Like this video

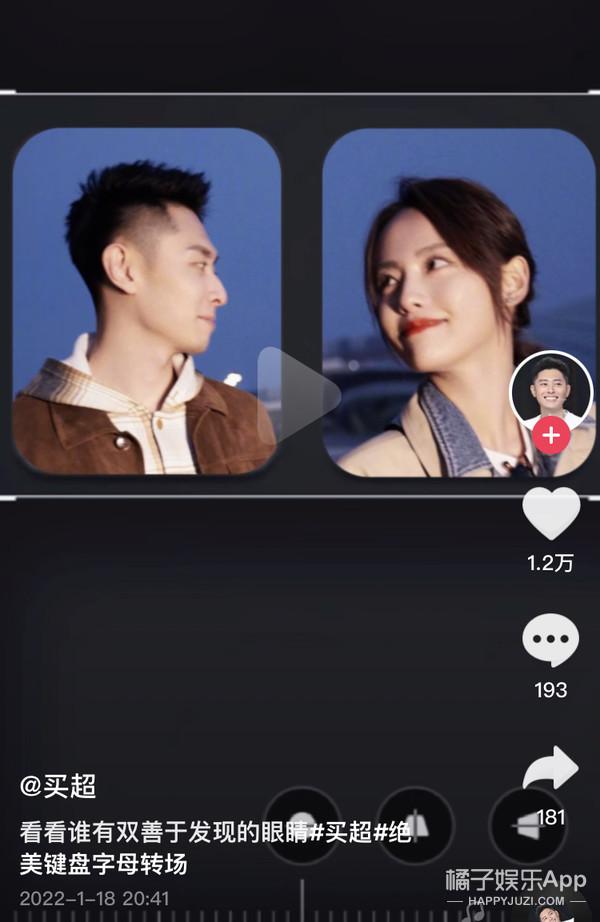[x=551, y=514]
